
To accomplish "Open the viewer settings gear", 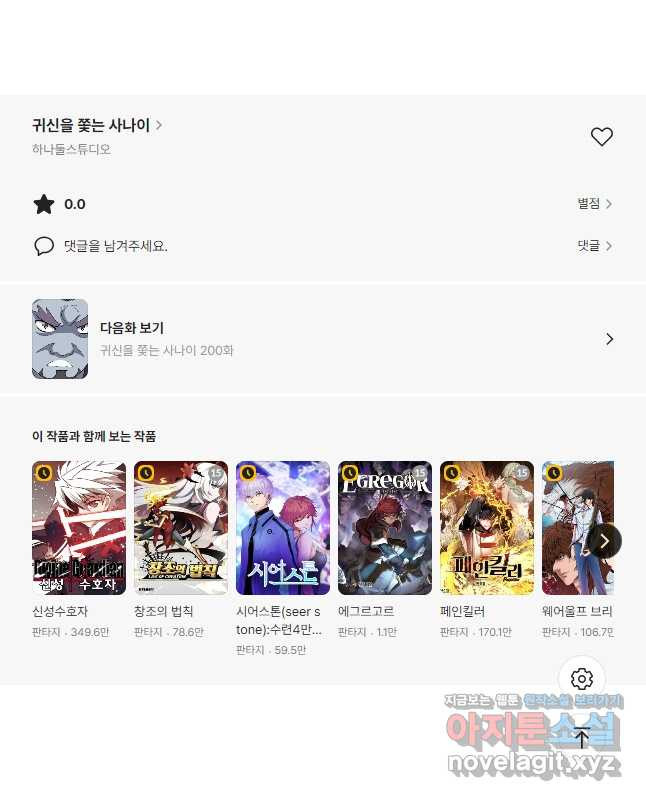I will (582, 679).
